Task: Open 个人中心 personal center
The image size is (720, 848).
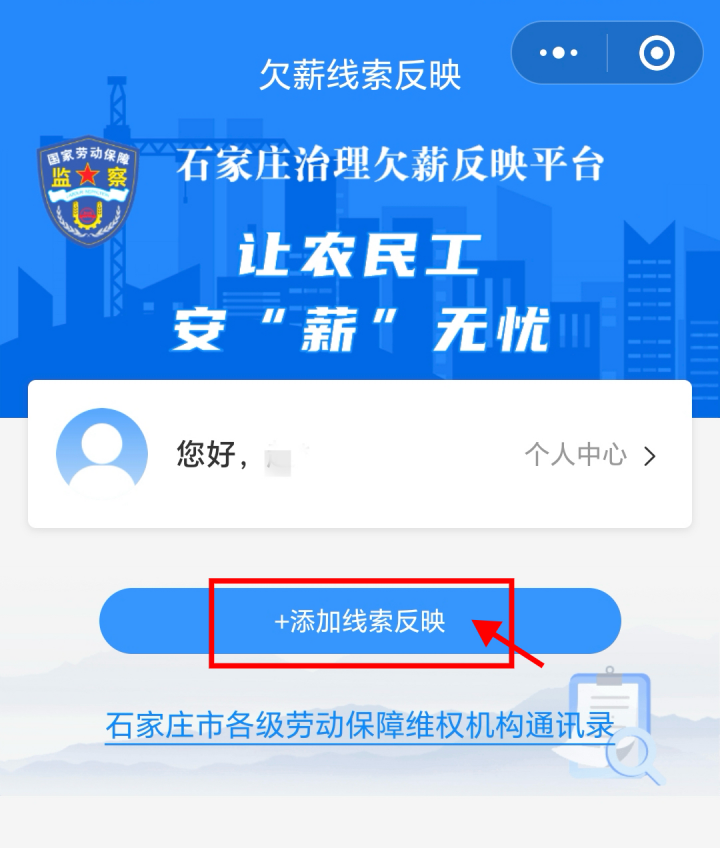Action: pyautogui.click(x=590, y=456)
